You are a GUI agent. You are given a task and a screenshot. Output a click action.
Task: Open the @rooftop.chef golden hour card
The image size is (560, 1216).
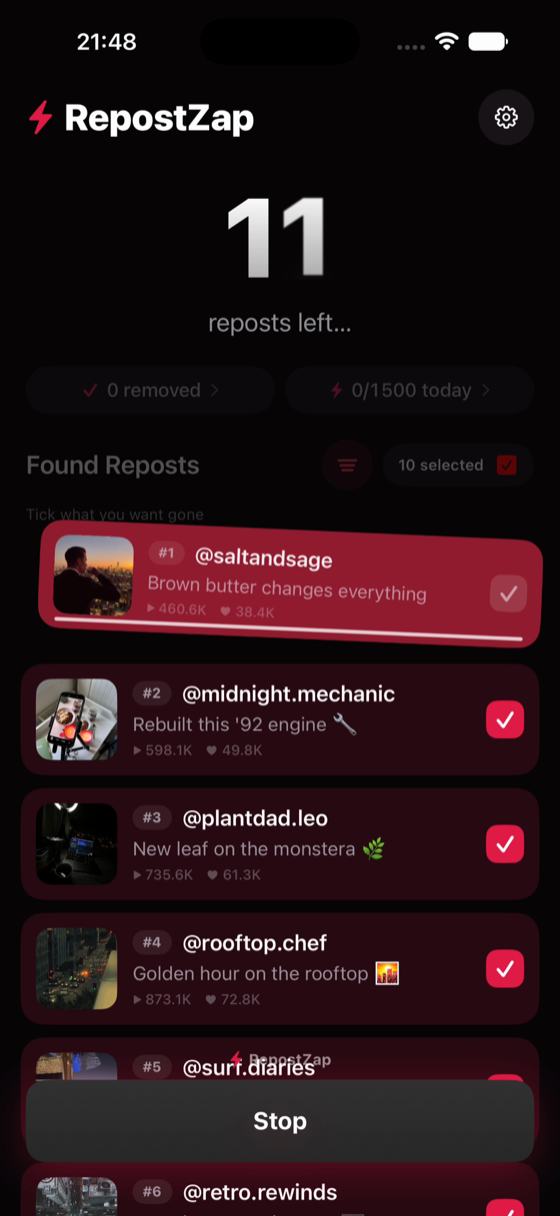(x=280, y=968)
